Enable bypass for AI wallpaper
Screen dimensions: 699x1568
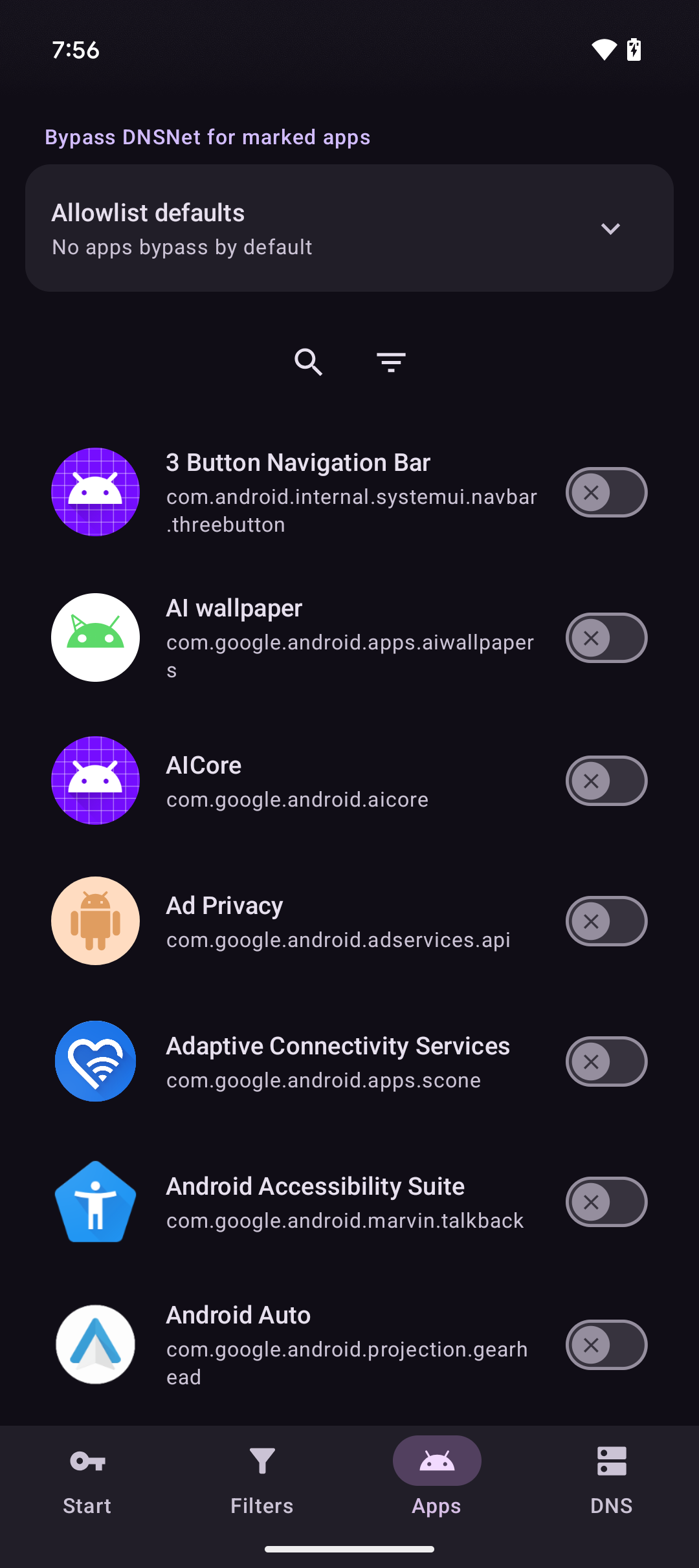point(606,638)
